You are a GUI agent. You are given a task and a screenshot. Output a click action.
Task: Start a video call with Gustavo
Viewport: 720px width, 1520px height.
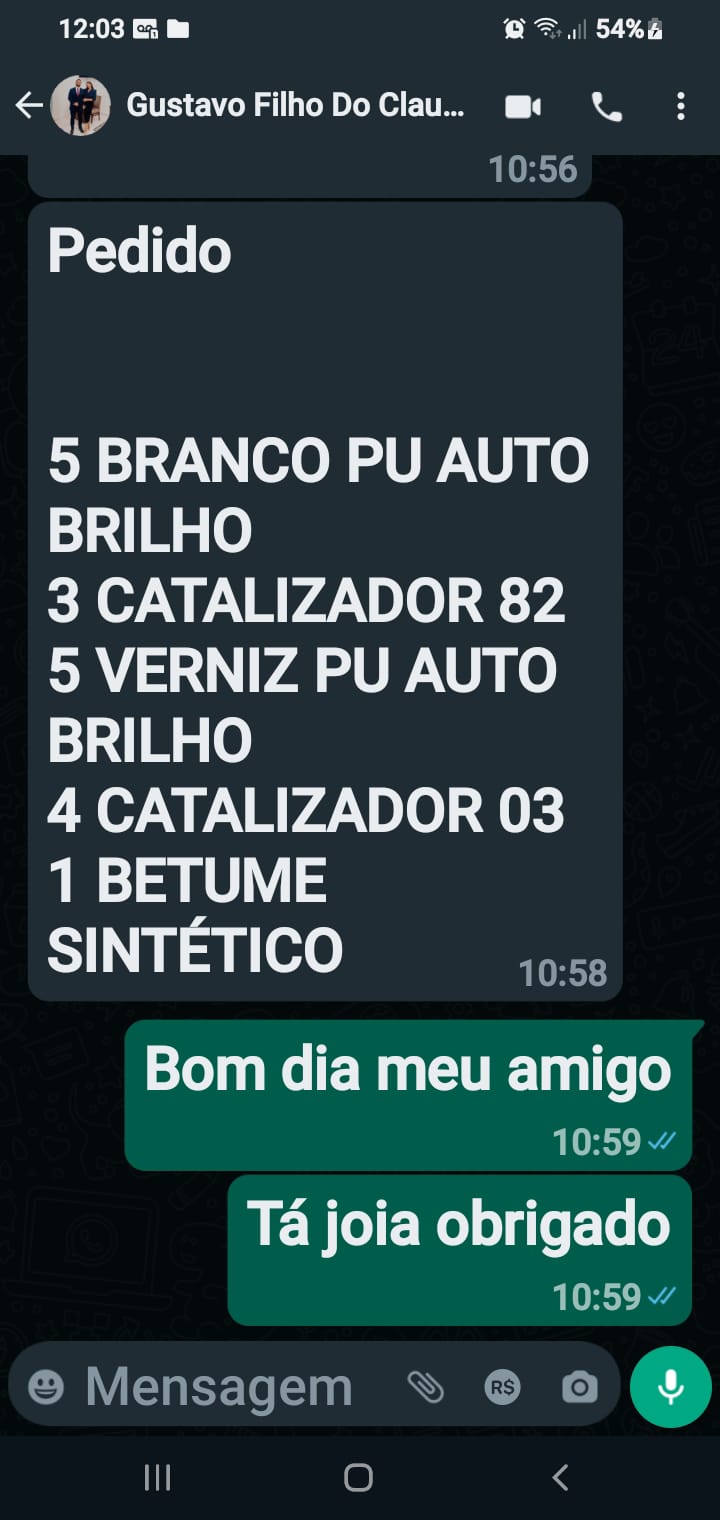coord(523,107)
